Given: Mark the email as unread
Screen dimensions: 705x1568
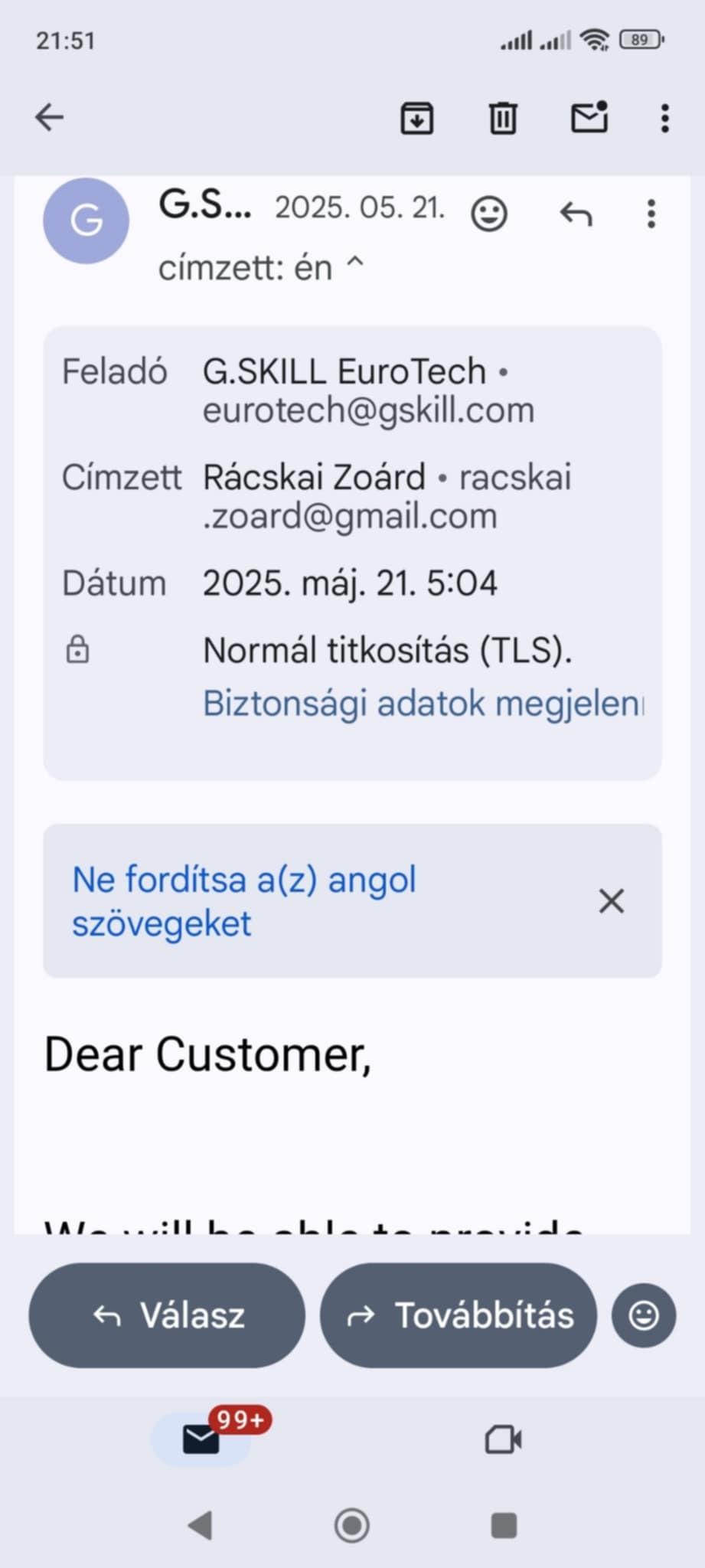Looking at the screenshot, I should pos(589,118).
